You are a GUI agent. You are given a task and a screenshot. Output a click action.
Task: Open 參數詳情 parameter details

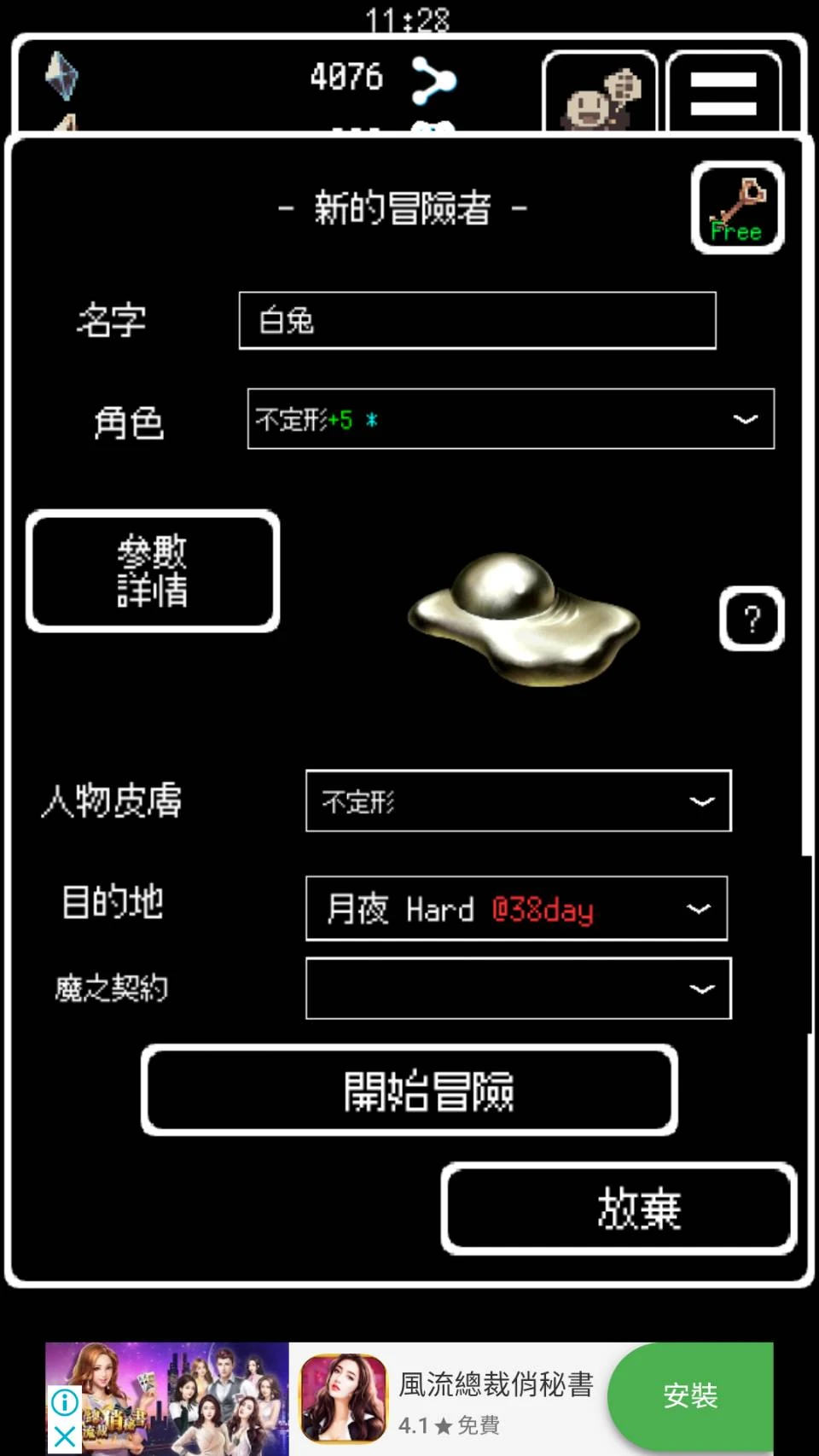coord(153,571)
